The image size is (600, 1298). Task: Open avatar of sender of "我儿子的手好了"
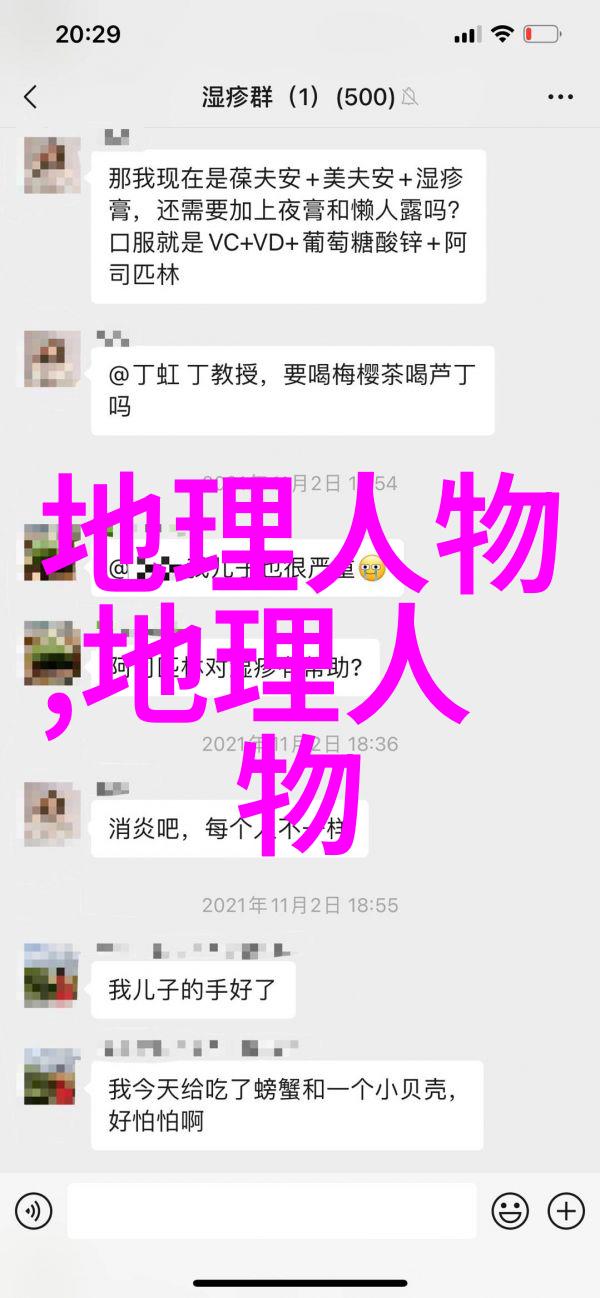51,974
